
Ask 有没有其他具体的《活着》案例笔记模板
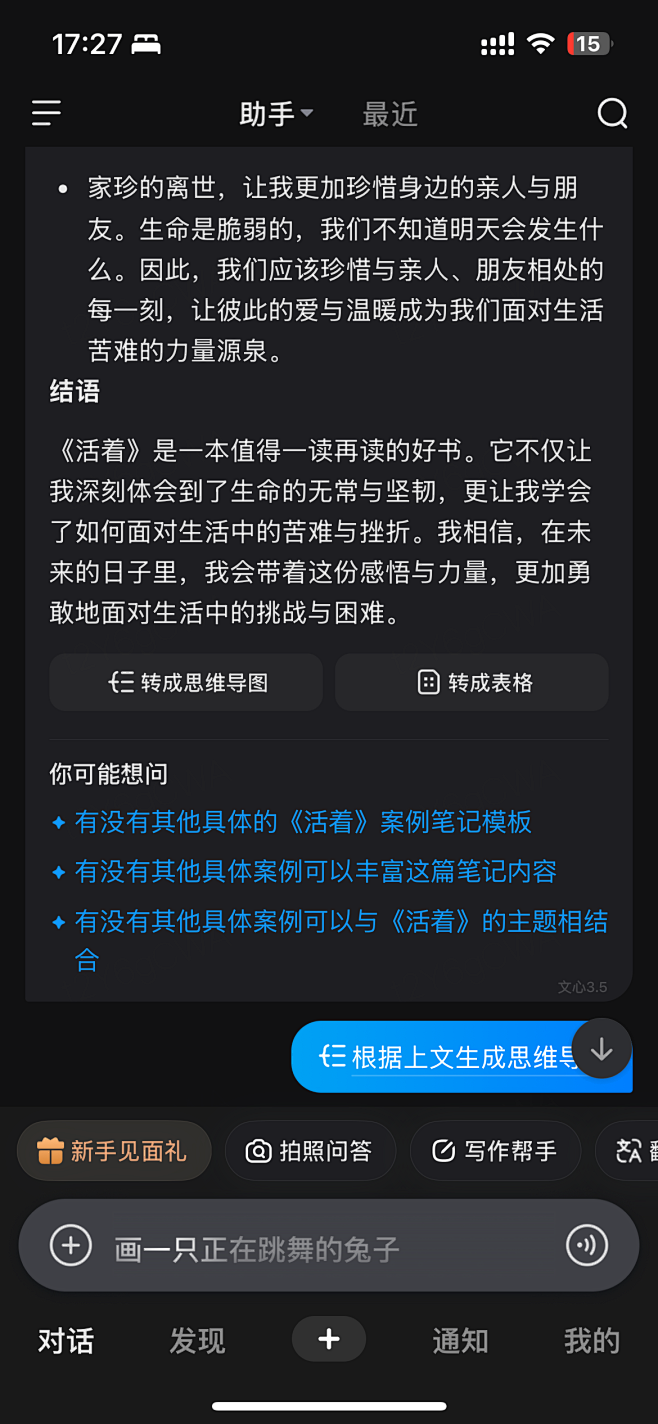pyautogui.click(x=302, y=822)
